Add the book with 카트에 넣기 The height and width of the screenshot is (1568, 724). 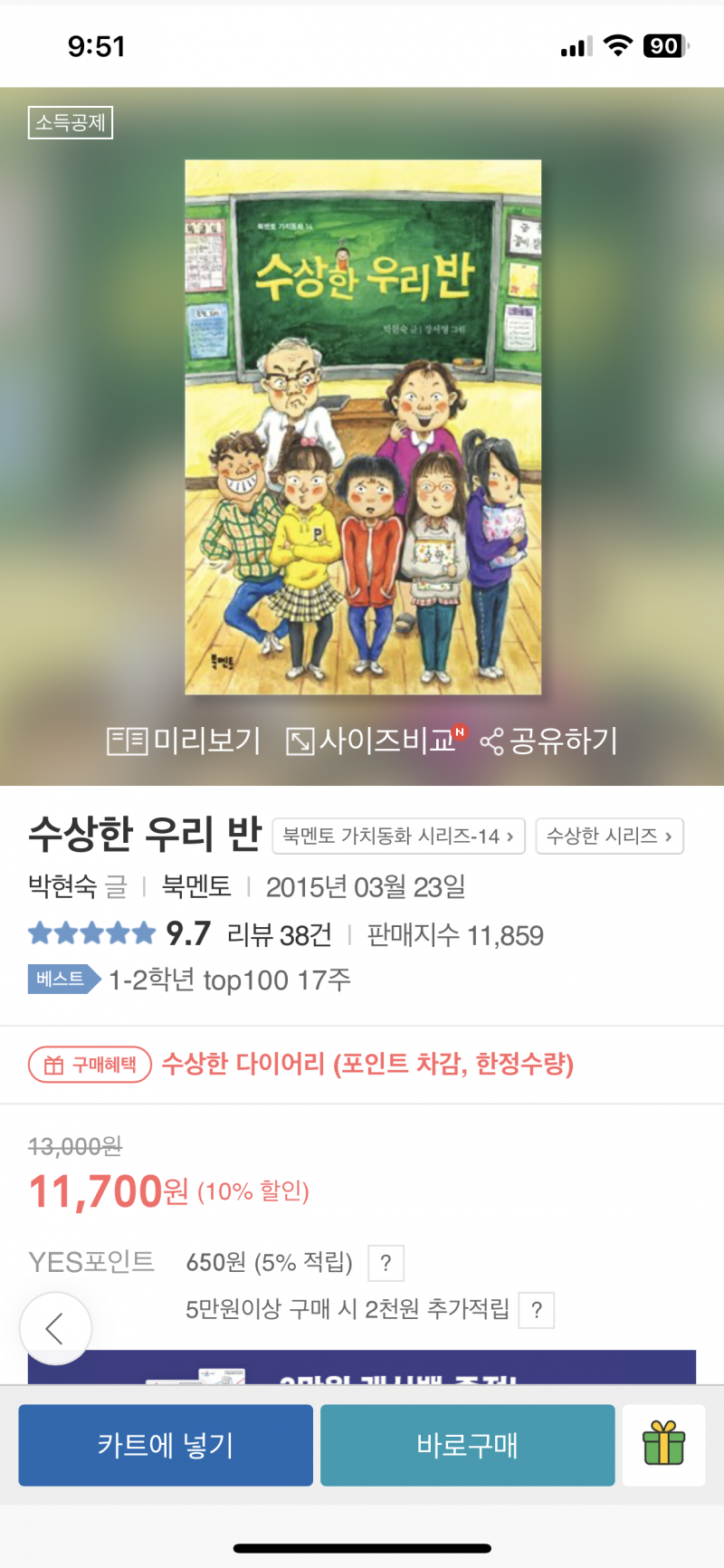pyautogui.click(x=166, y=1445)
